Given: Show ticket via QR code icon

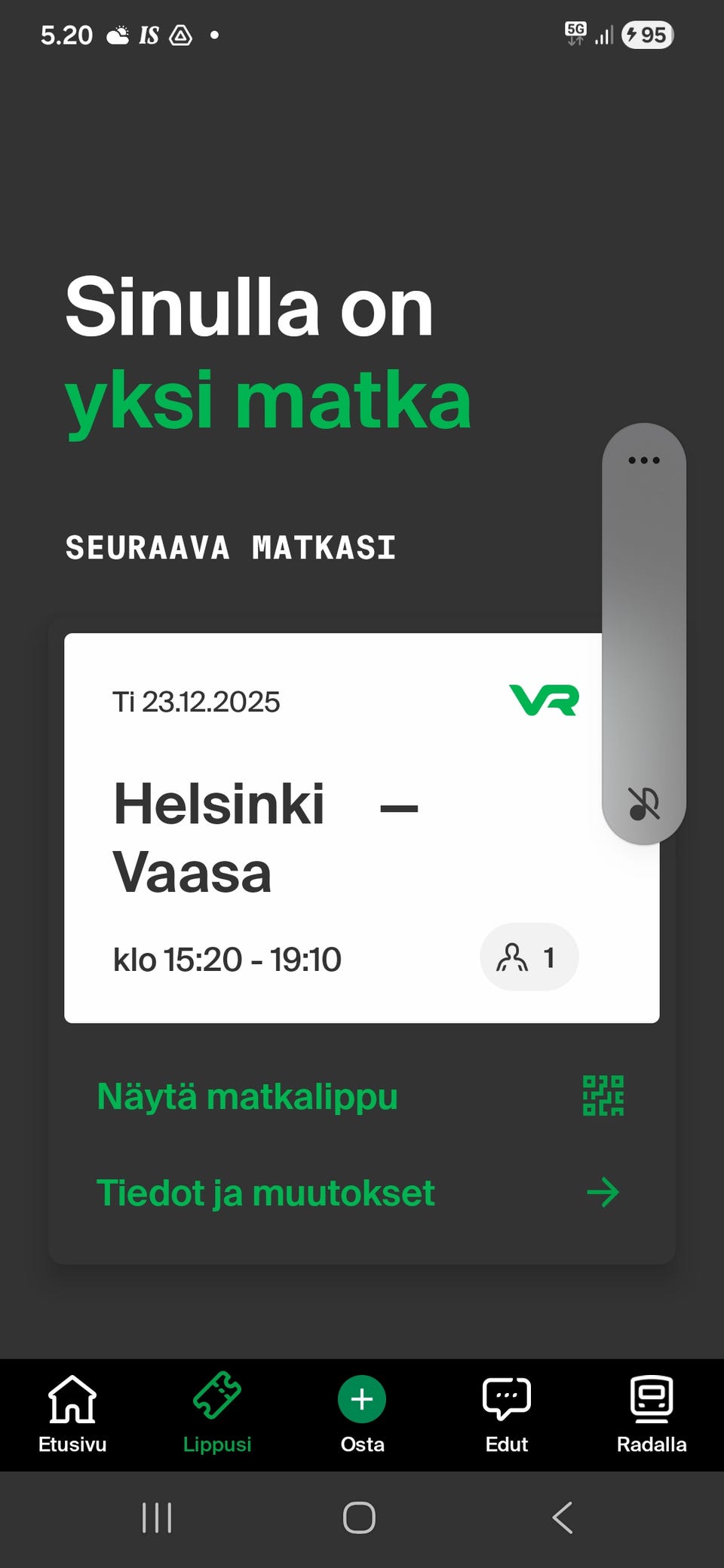Looking at the screenshot, I should click(x=602, y=1097).
